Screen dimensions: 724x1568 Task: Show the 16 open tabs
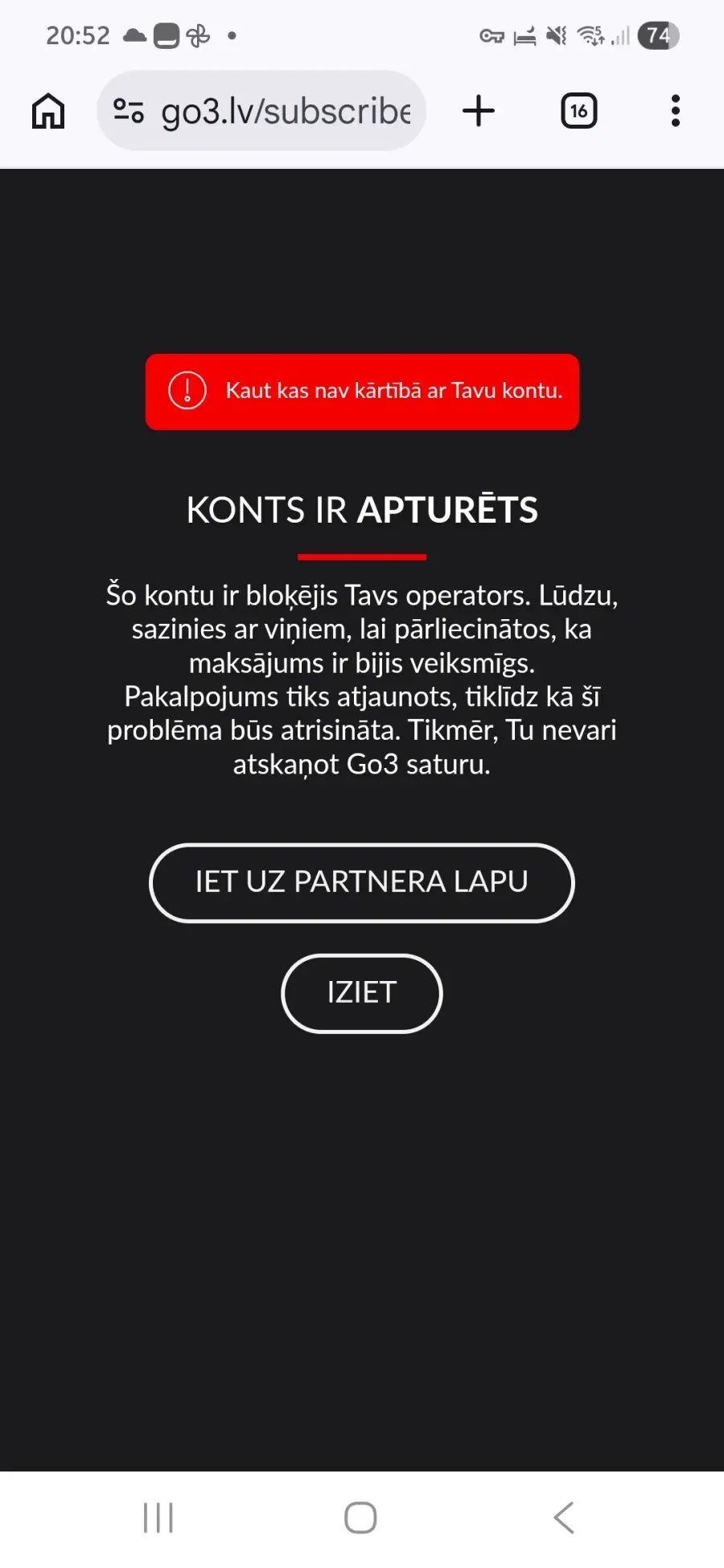[578, 111]
